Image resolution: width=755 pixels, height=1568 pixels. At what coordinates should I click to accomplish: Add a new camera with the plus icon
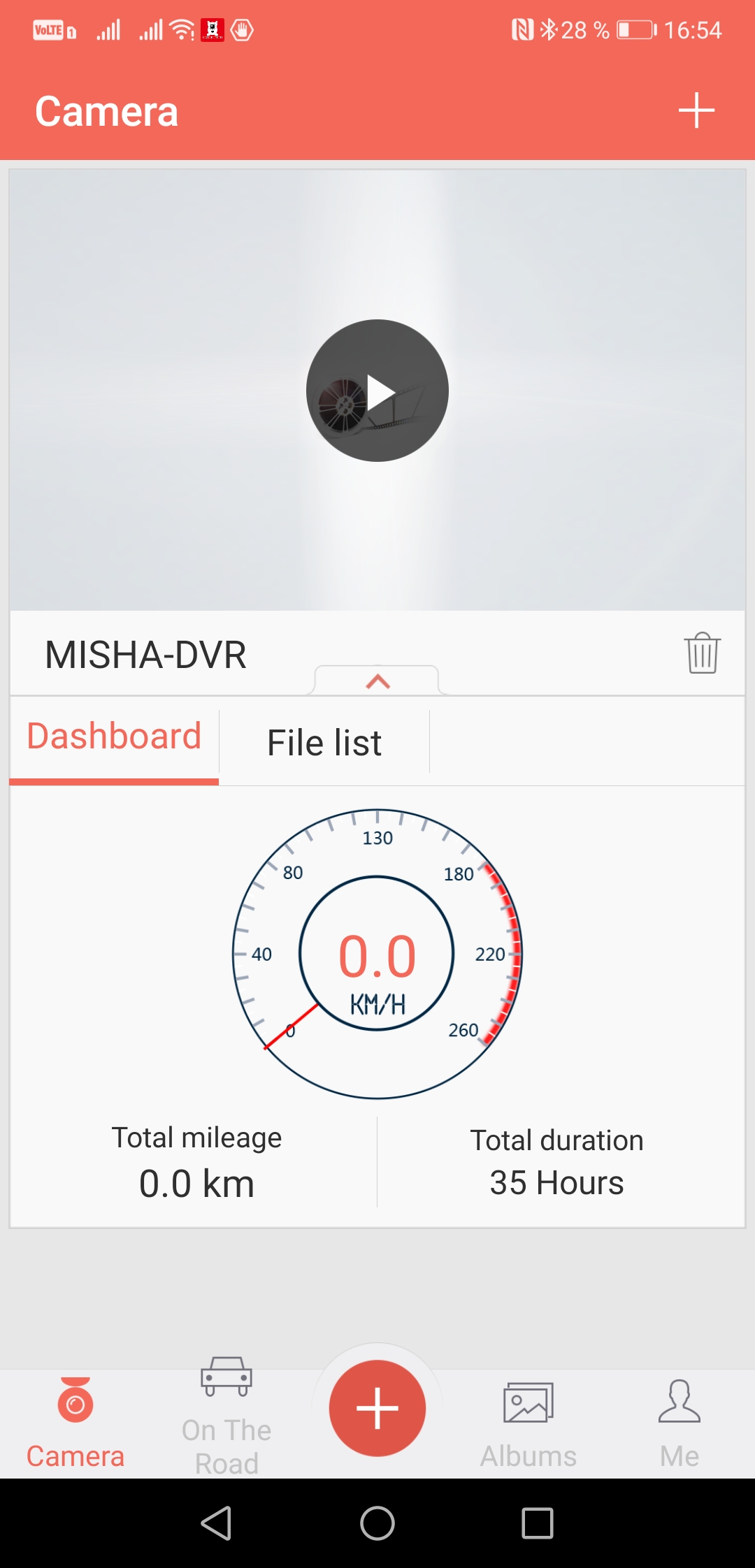pyautogui.click(x=696, y=110)
